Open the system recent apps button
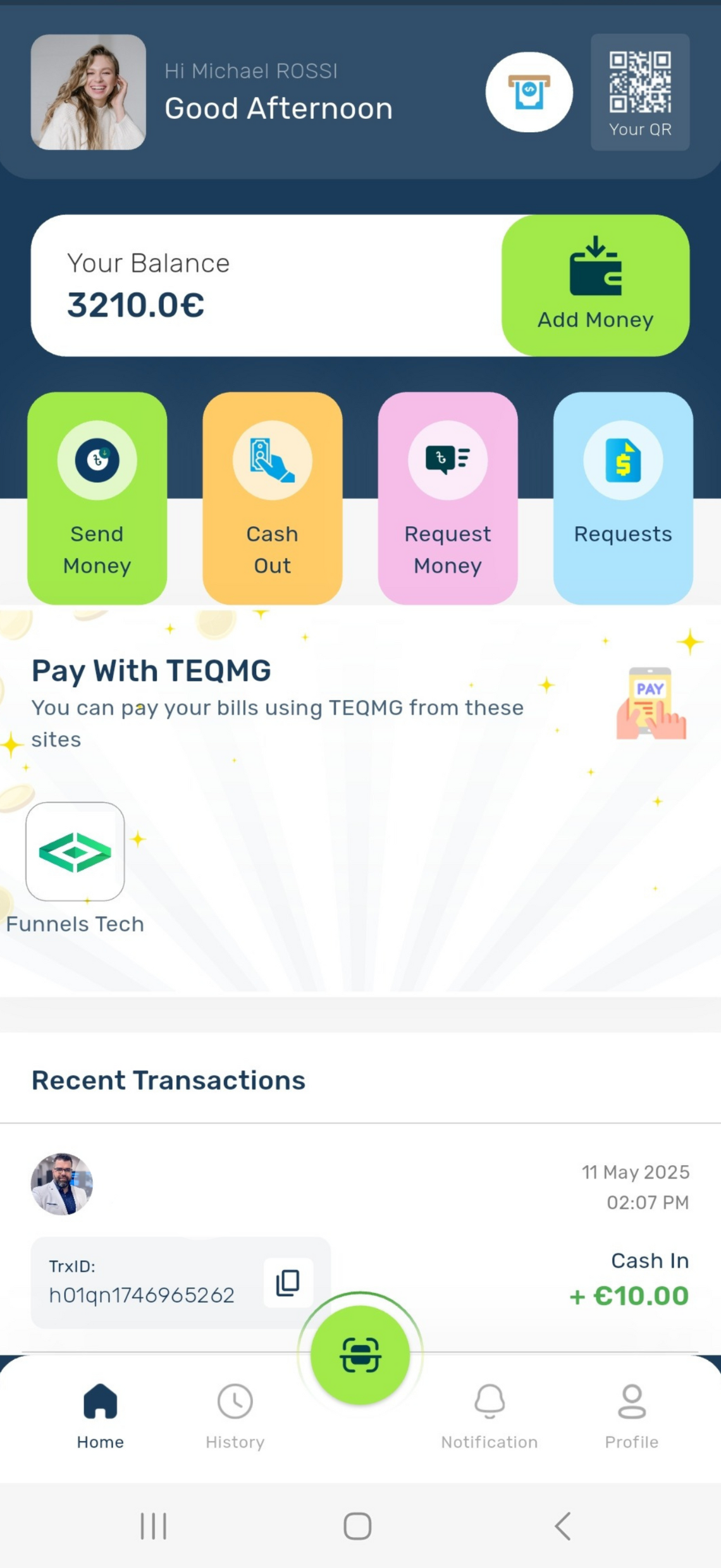The width and height of the screenshot is (721, 1568). tap(153, 1526)
